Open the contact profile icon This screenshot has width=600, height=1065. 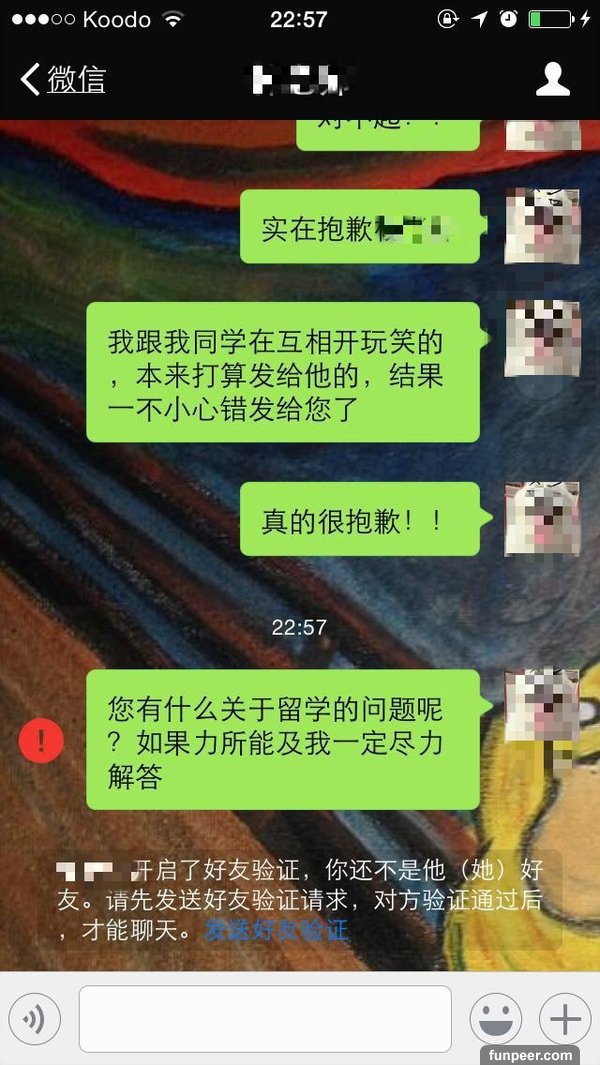552,80
